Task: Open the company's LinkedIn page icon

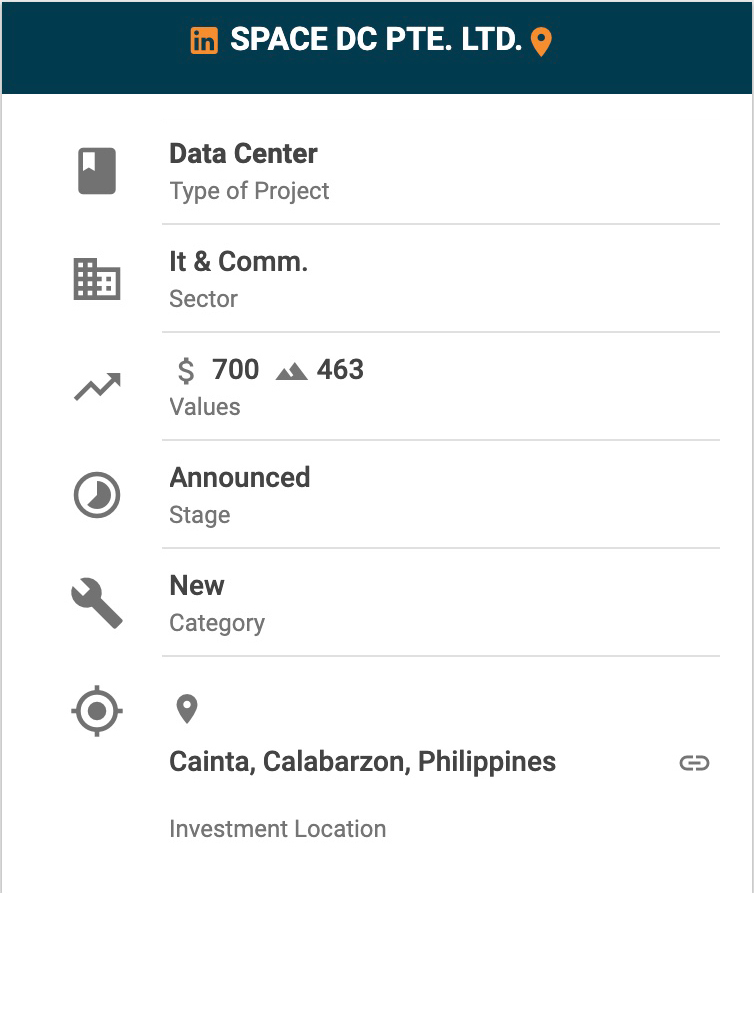Action: 204,41
